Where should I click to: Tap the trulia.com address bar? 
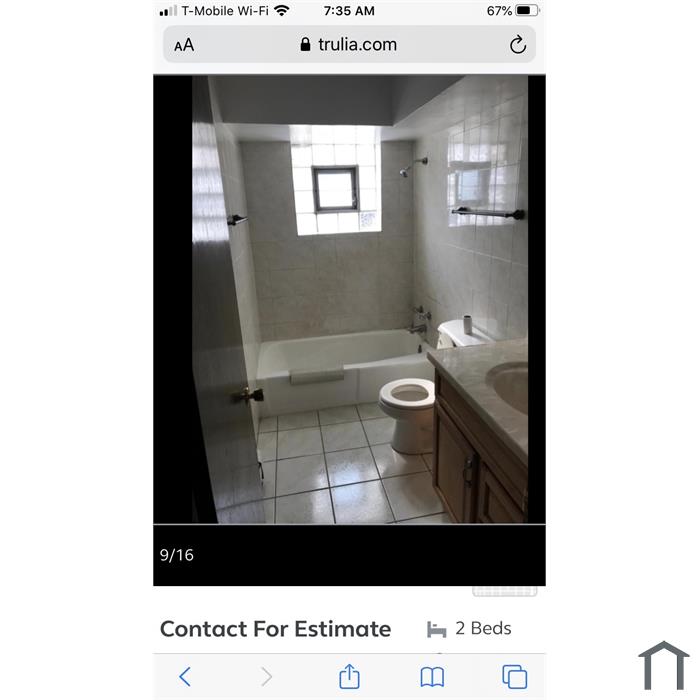click(348, 45)
